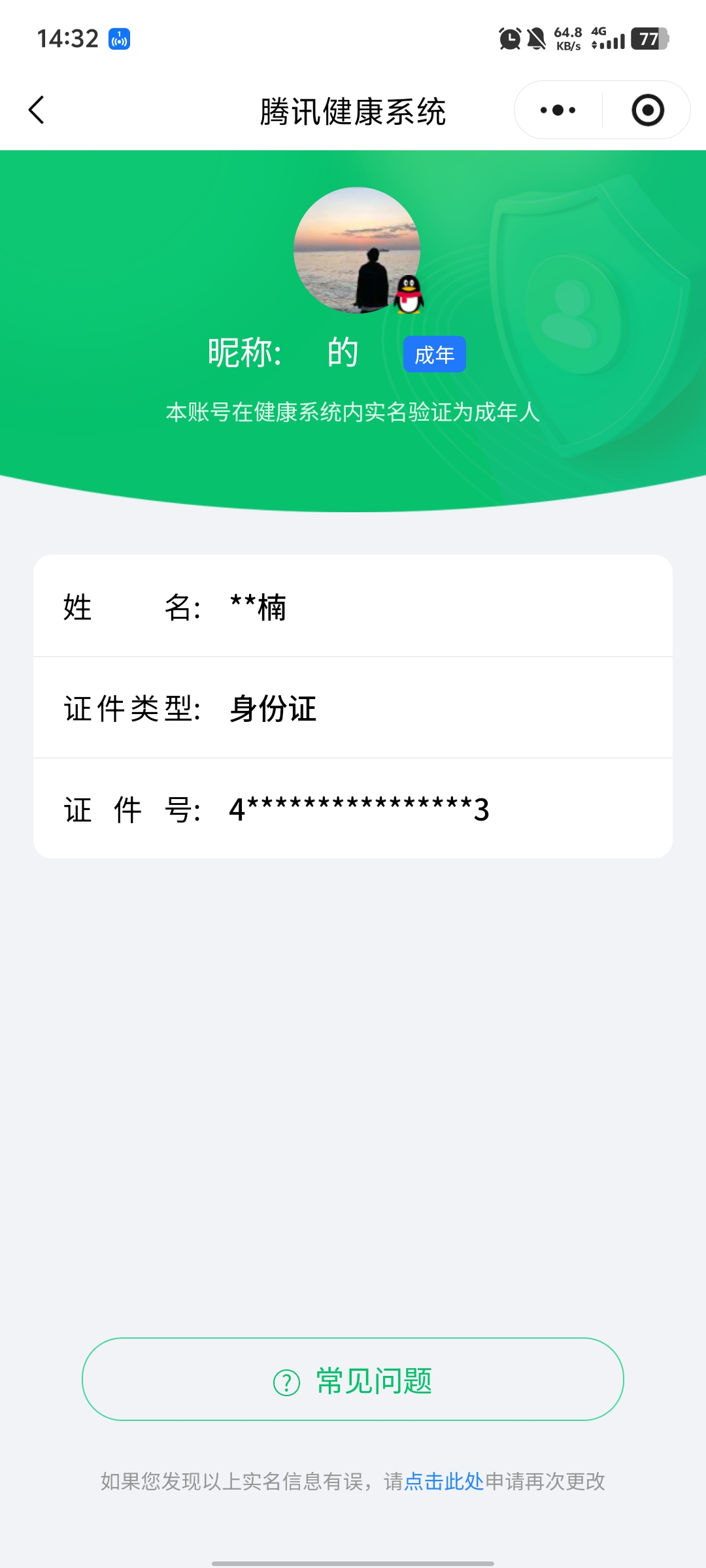
Task: Go back using the left chevron arrow
Action: (37, 110)
